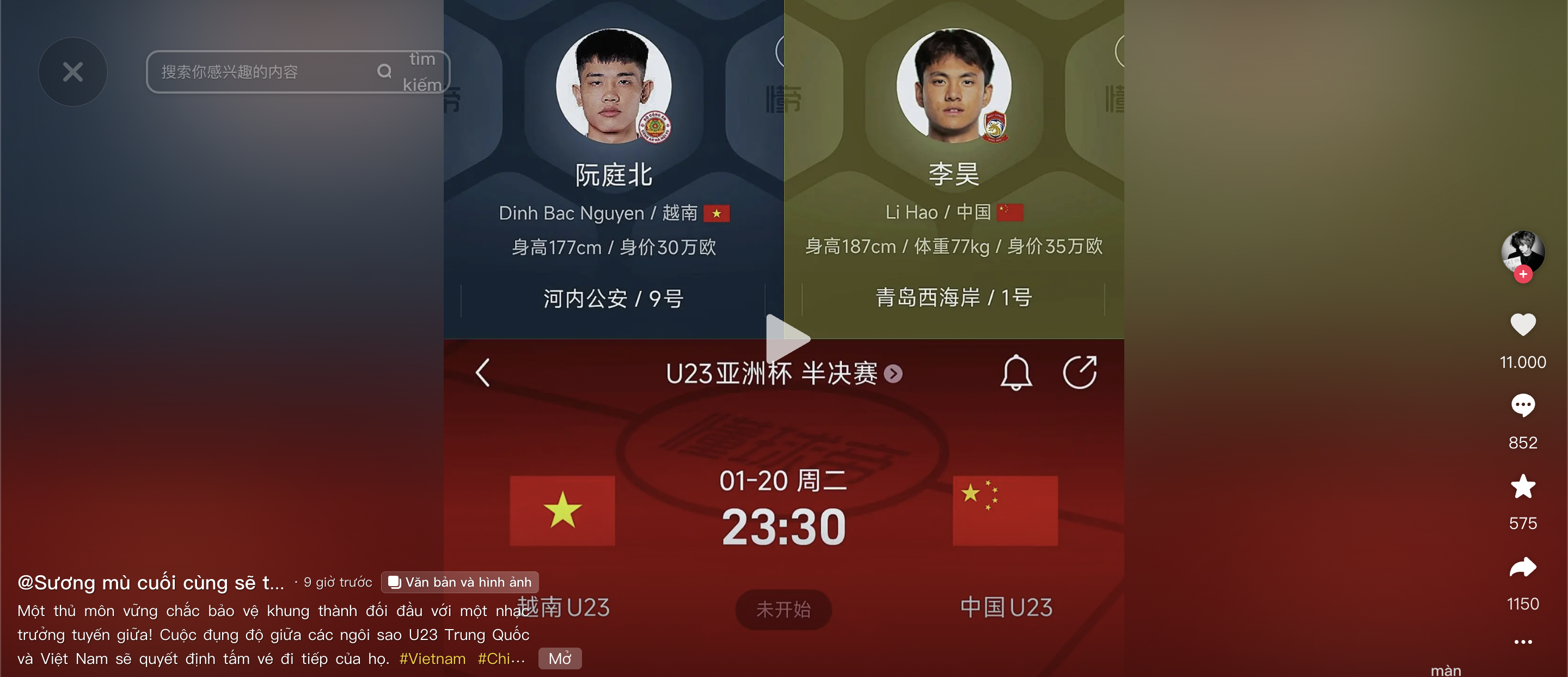Open the author username link
Image resolution: width=1568 pixels, height=677 pixels.
click(150, 583)
